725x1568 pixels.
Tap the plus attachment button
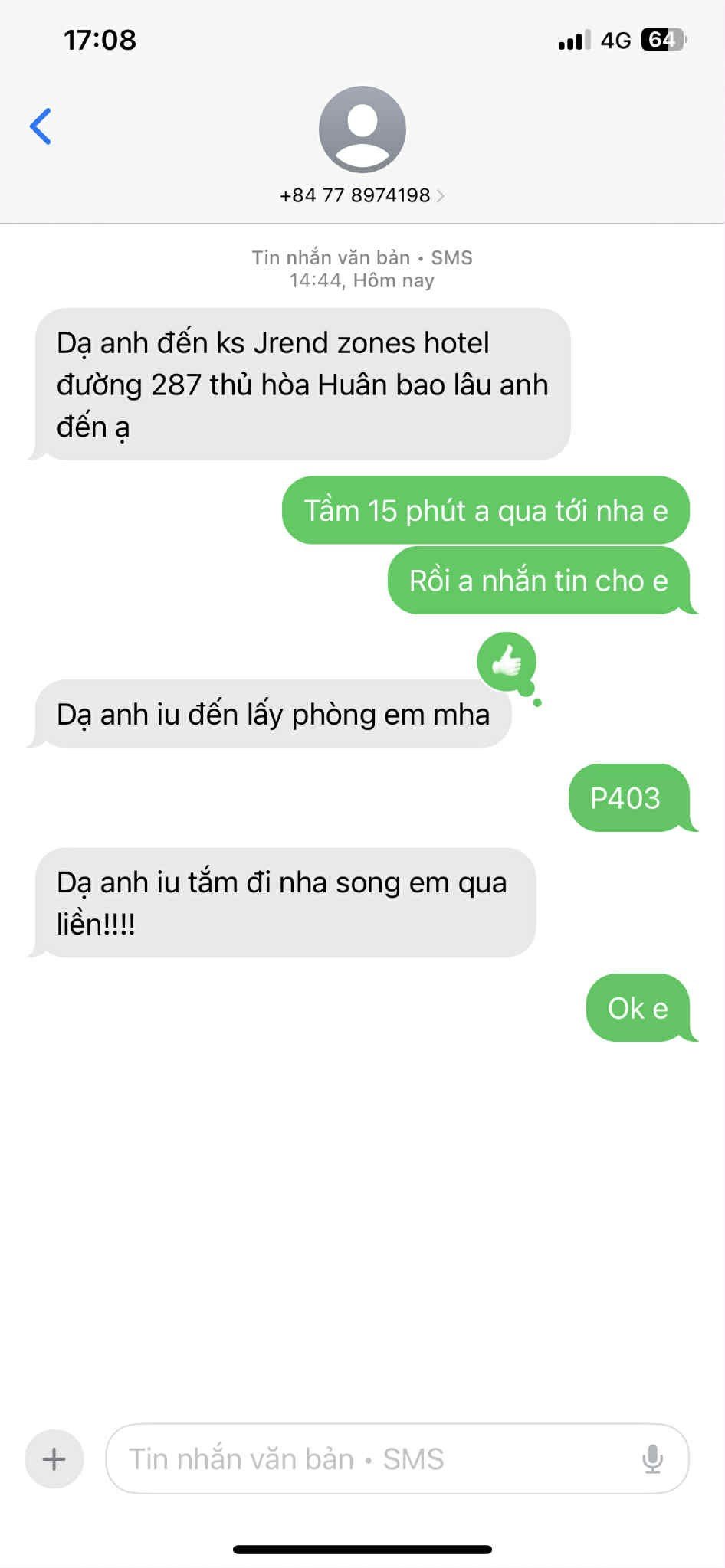pyautogui.click(x=54, y=1458)
